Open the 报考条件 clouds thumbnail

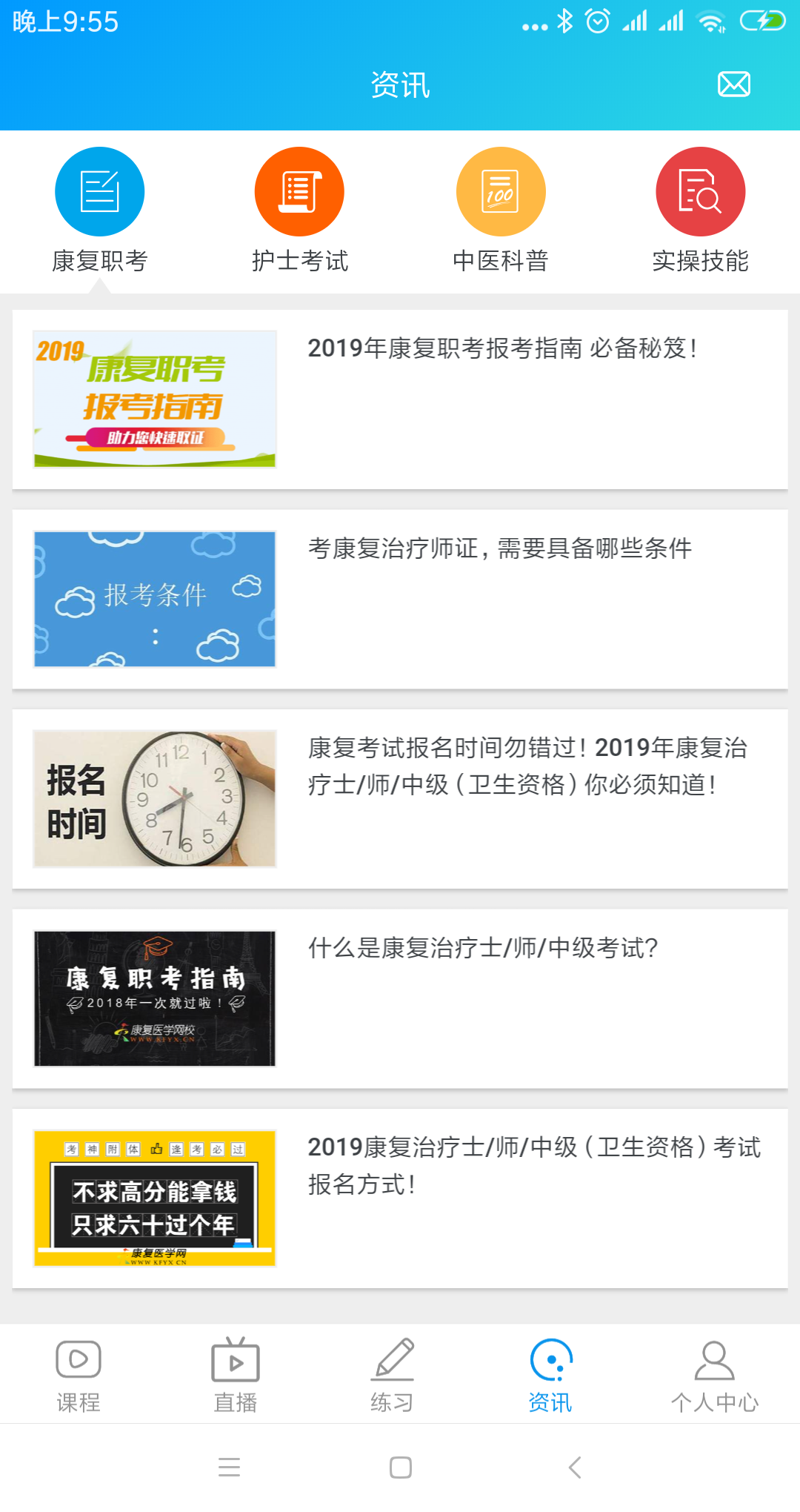[153, 598]
